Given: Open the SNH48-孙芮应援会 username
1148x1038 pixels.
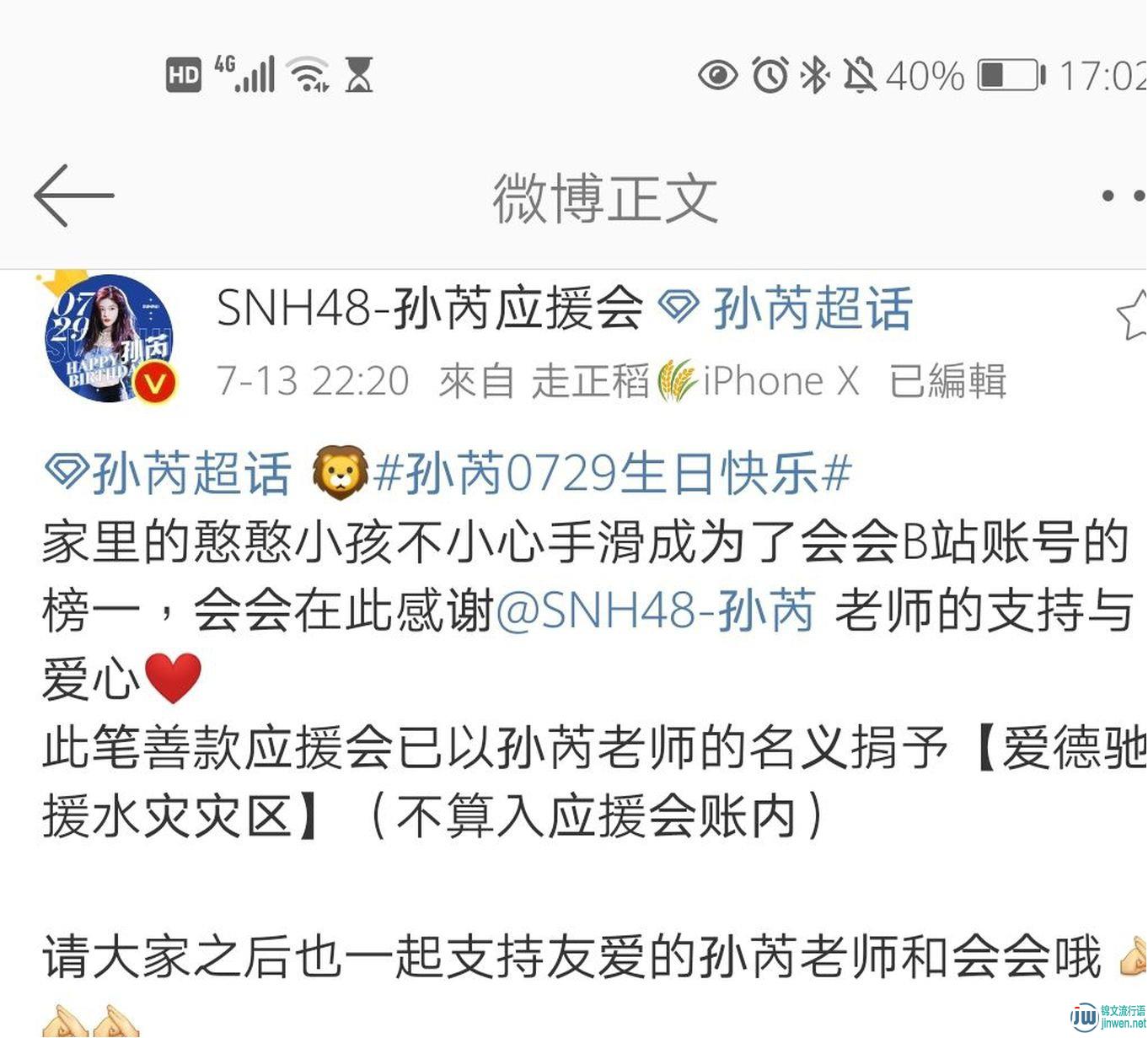Looking at the screenshot, I should (429, 308).
